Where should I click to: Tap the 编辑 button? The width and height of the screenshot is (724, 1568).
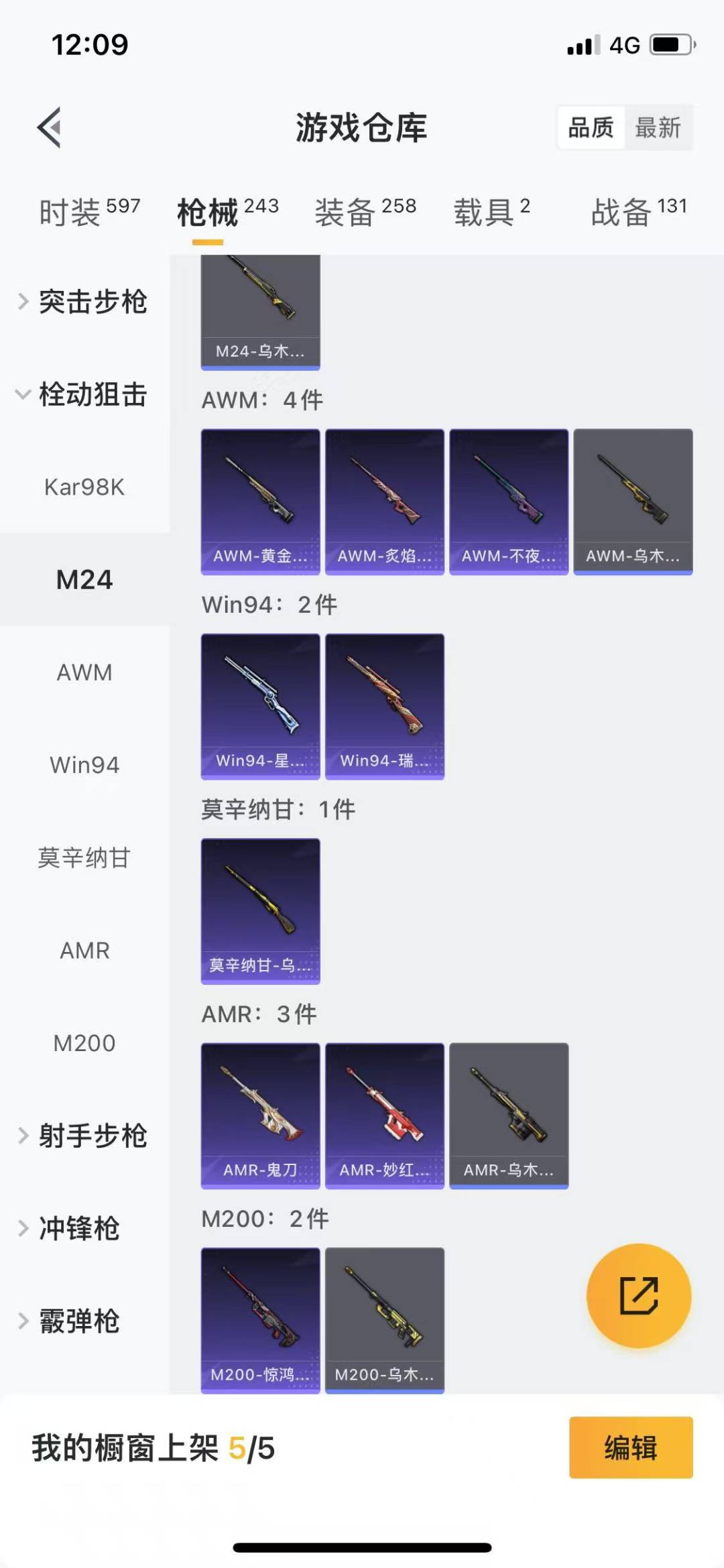tap(630, 1447)
